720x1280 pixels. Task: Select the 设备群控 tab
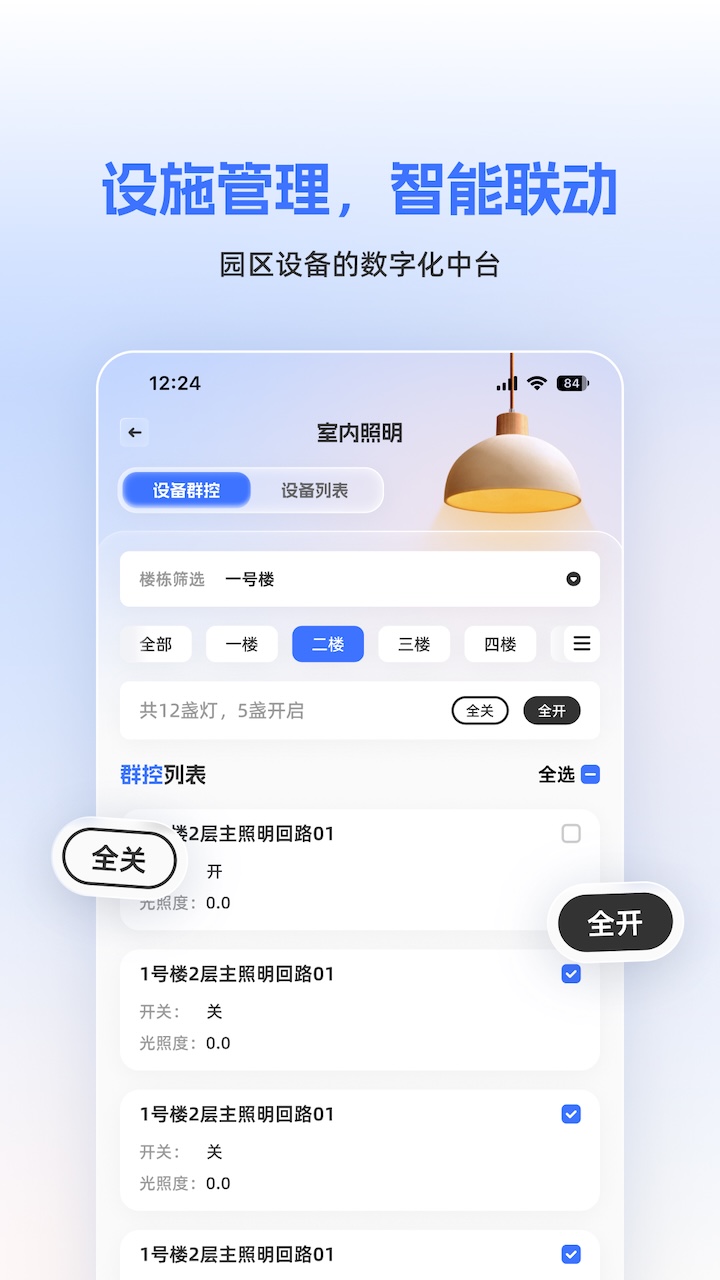[x=185, y=490]
